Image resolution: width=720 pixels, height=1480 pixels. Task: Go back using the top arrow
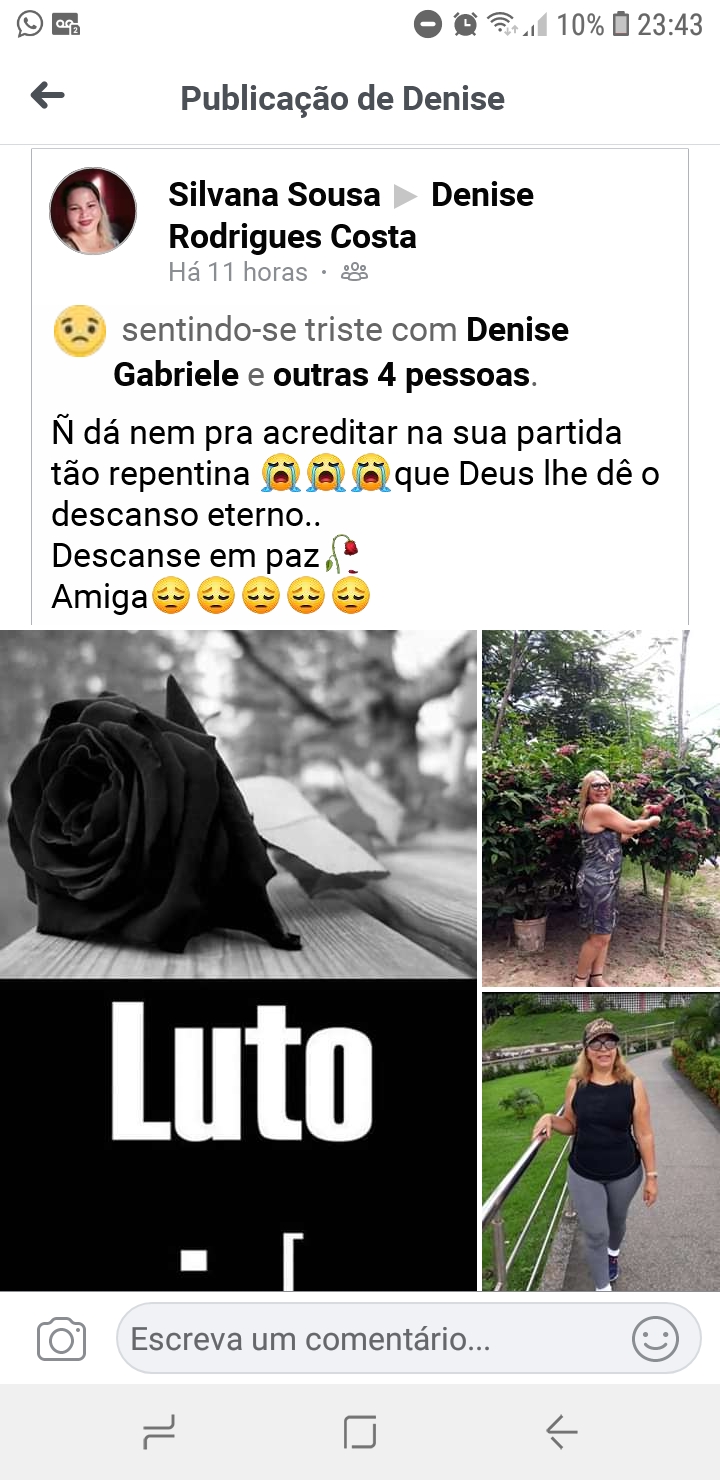click(x=47, y=96)
